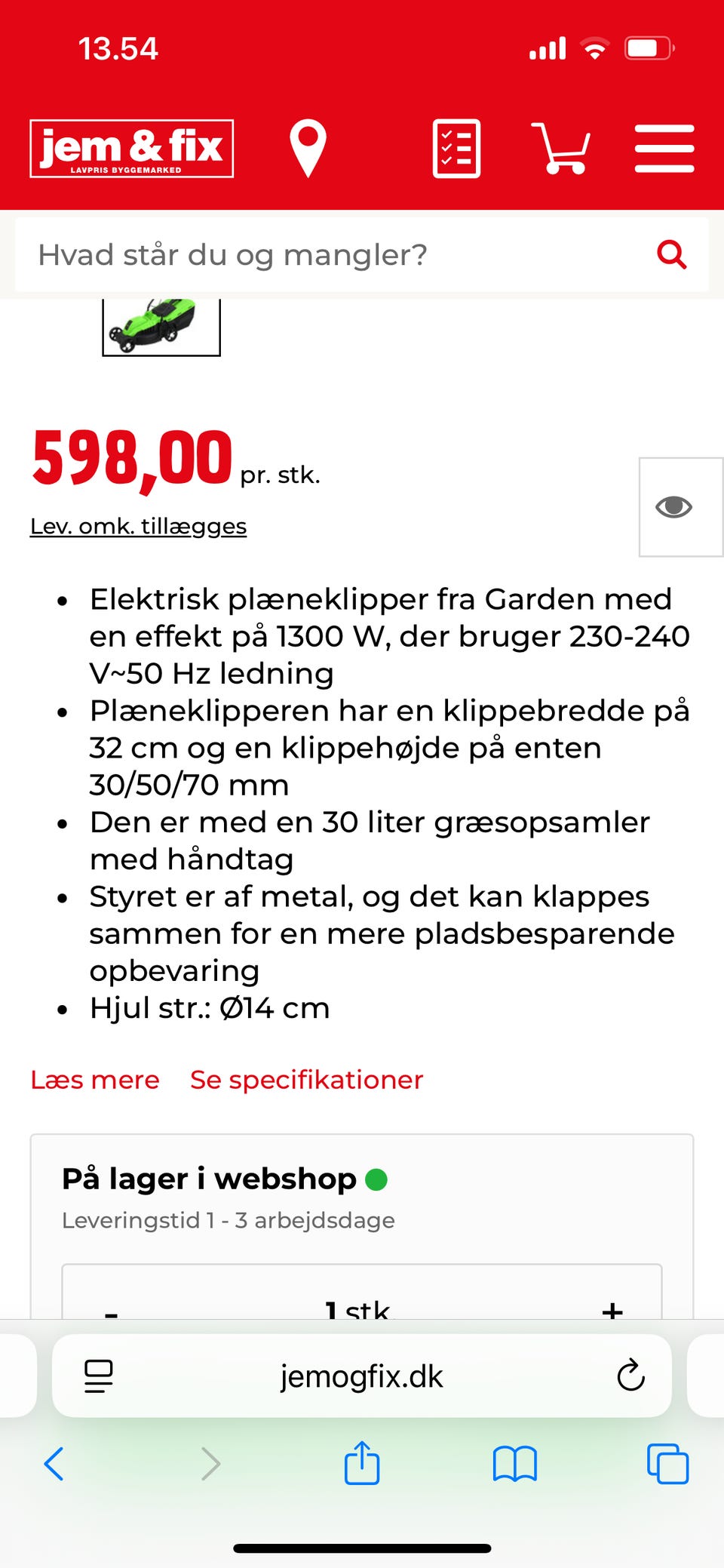724x1568 pixels.
Task: Click the jem & fix logo
Action: pos(130,148)
